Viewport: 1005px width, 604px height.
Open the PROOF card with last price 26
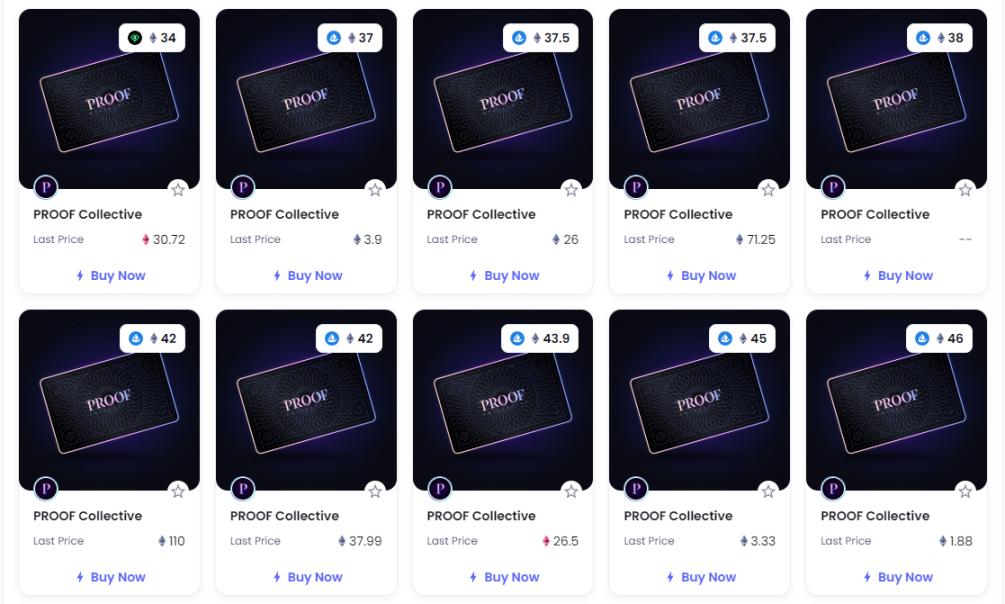pyautogui.click(x=502, y=100)
